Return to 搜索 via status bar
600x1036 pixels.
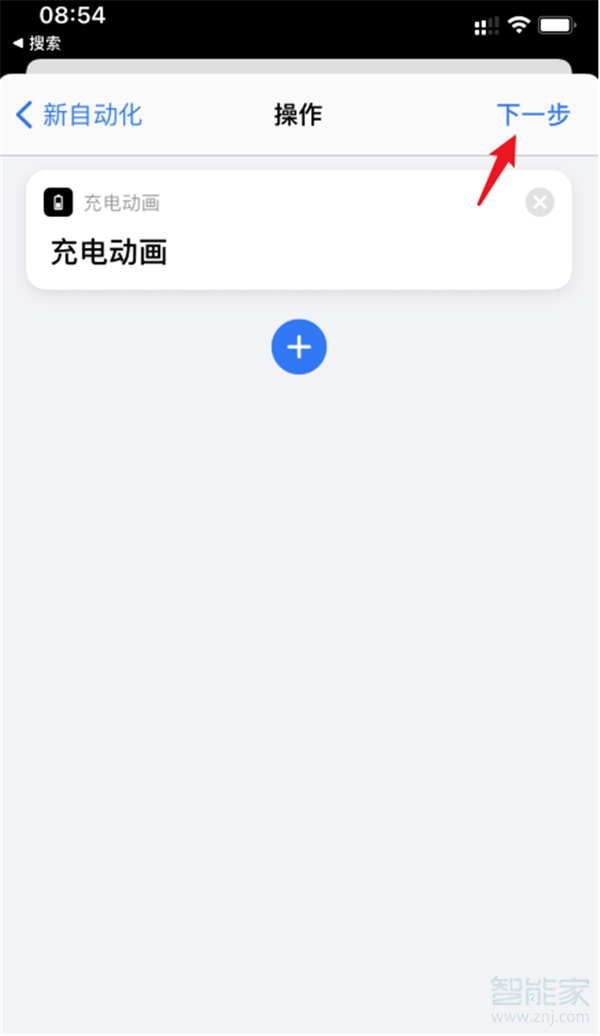[x=37, y=44]
